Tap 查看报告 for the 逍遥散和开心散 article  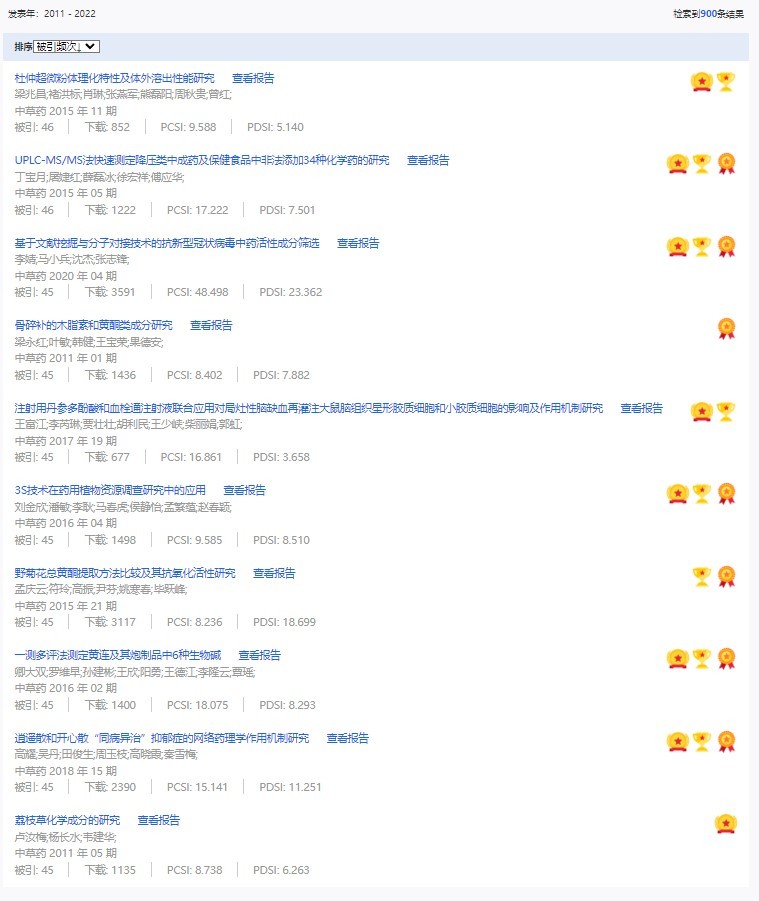(347, 738)
